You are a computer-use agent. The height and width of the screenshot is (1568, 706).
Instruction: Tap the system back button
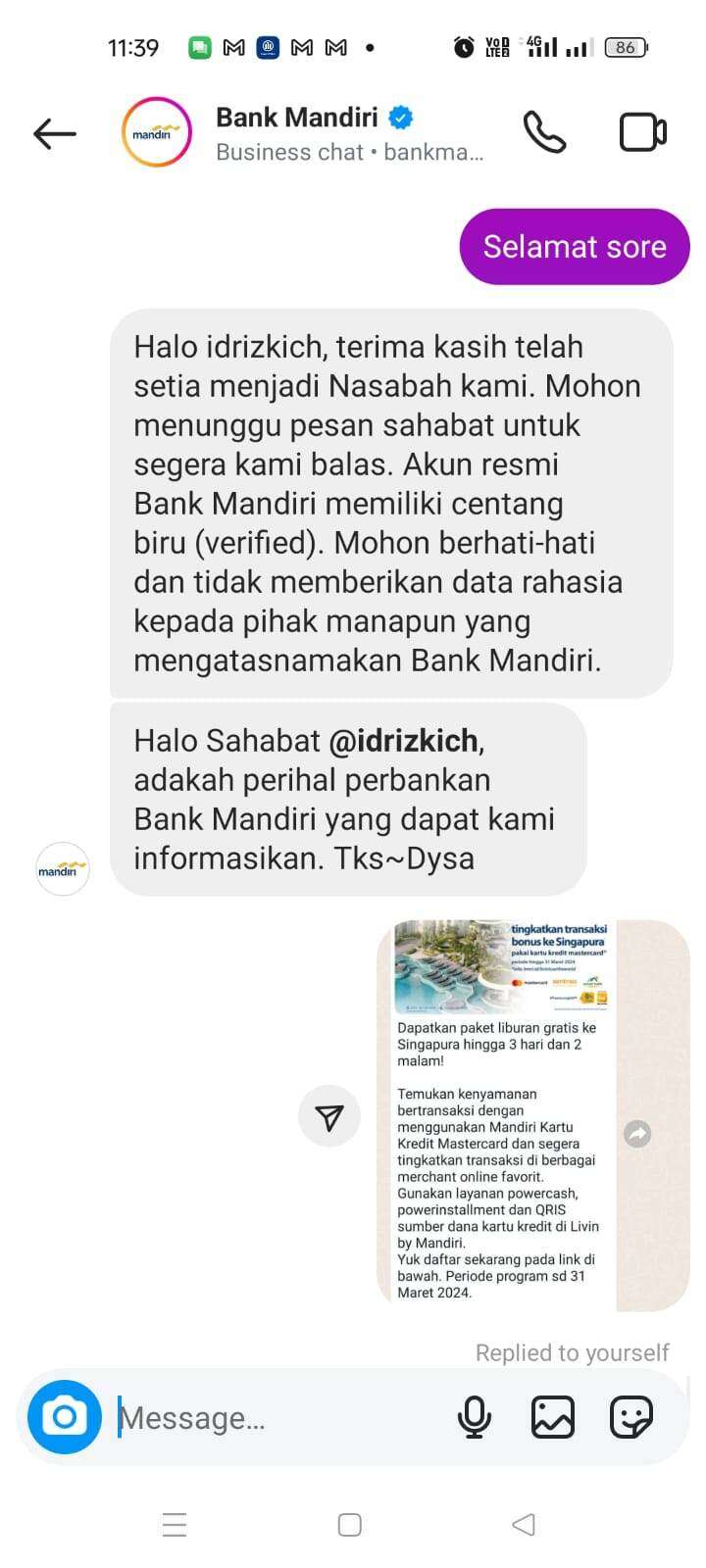tap(524, 1524)
